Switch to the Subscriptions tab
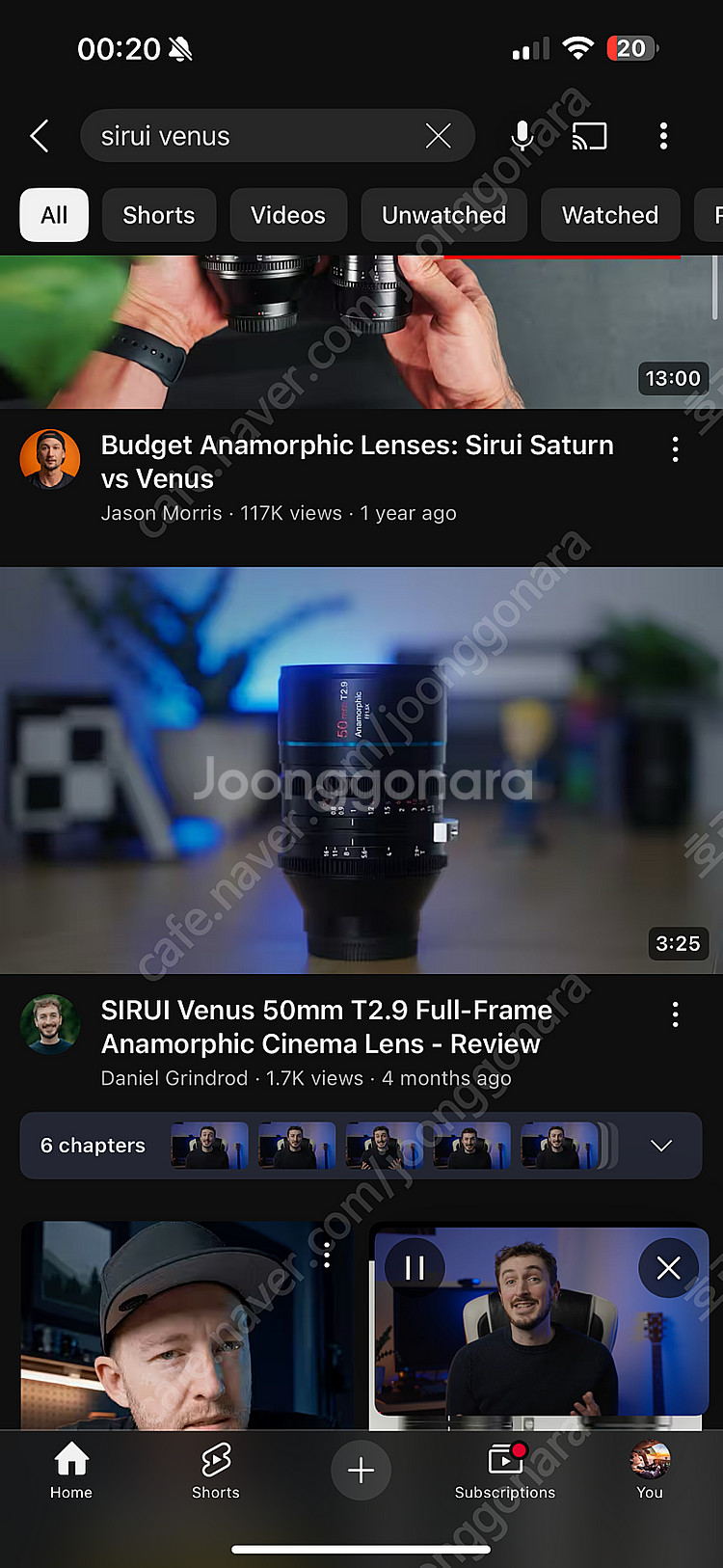This screenshot has height=1568, width=723. pyautogui.click(x=505, y=1471)
